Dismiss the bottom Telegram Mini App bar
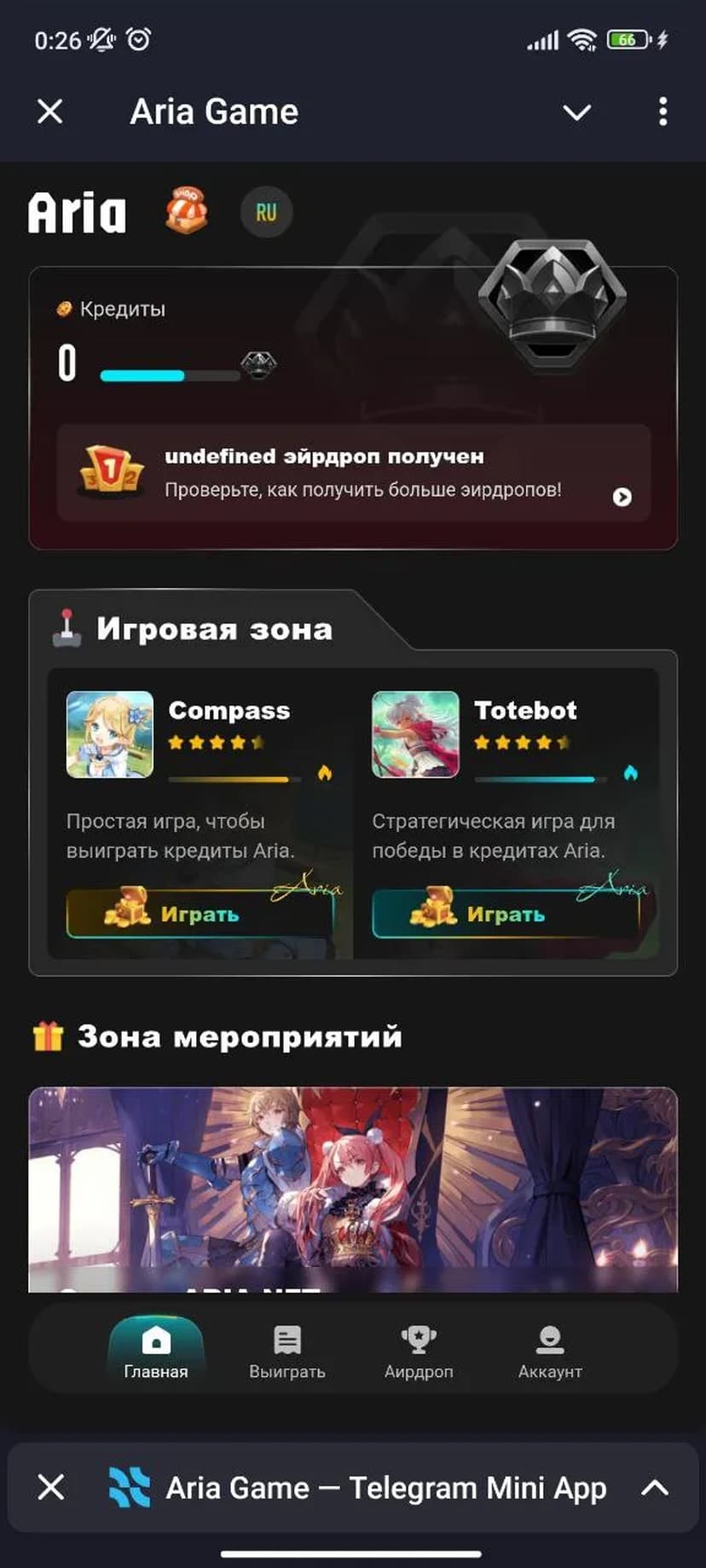The width and height of the screenshot is (706, 1568). 51,1487
